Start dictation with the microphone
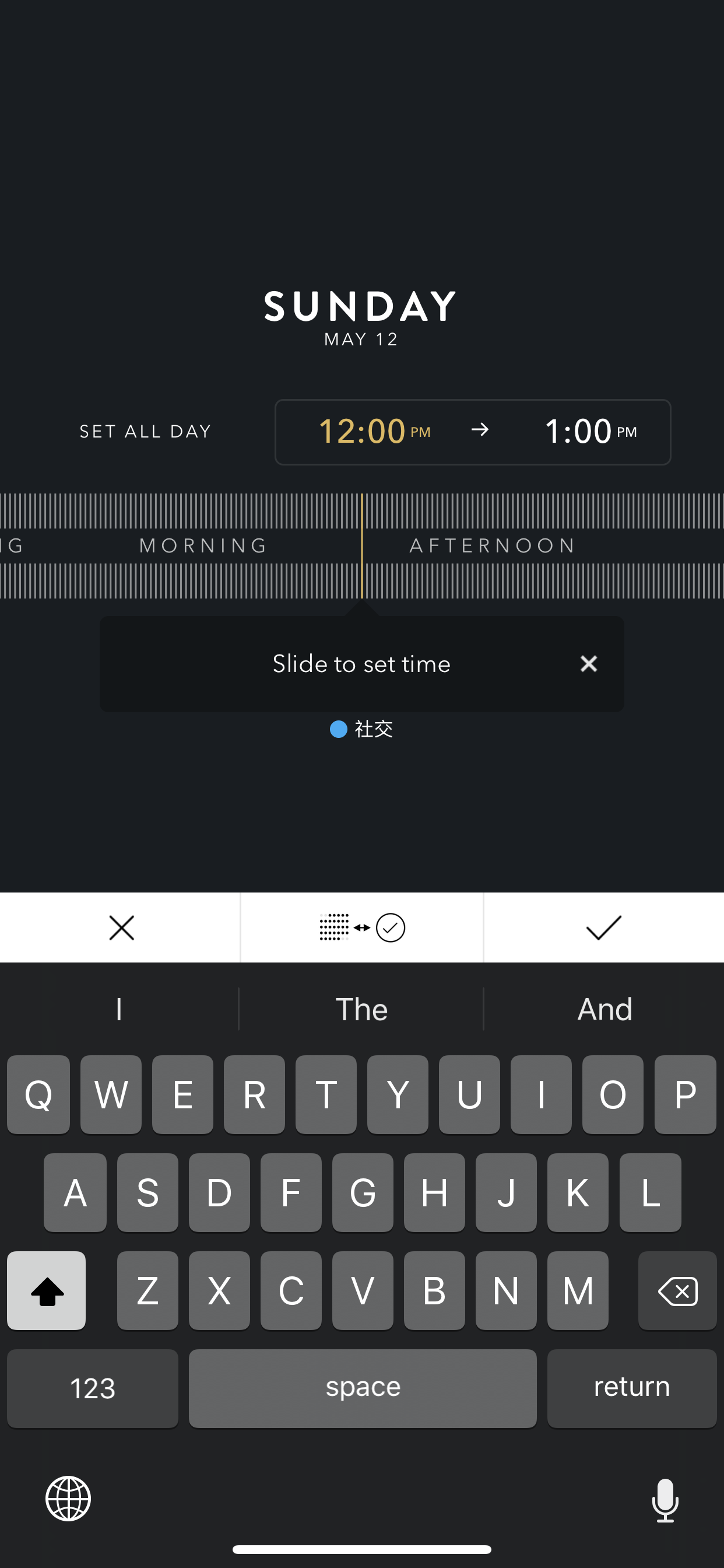Viewport: 724px width, 1568px height. pyautogui.click(x=665, y=1500)
